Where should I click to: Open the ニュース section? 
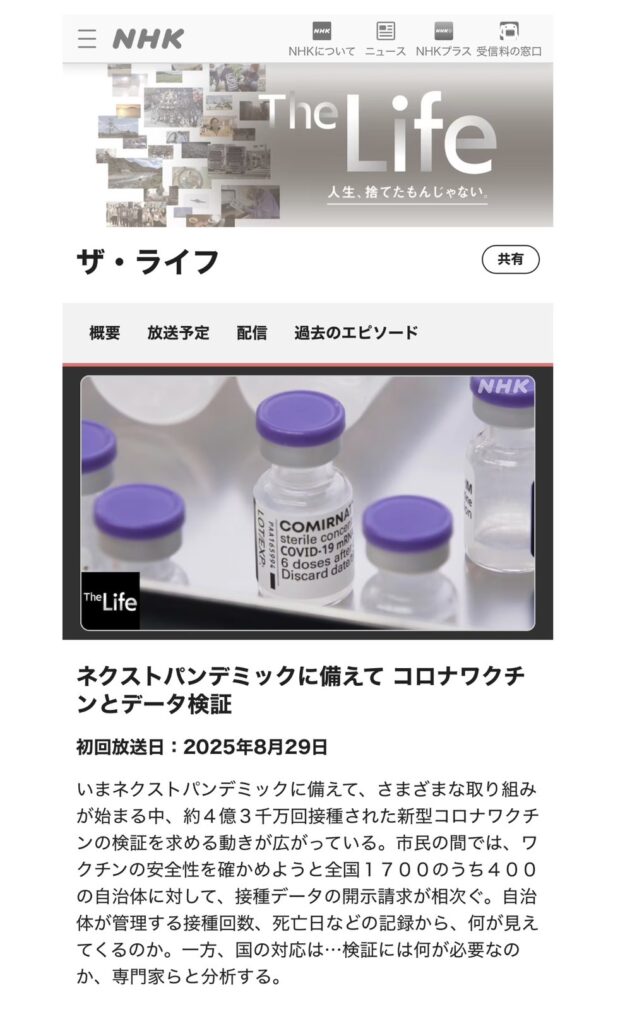(x=385, y=40)
